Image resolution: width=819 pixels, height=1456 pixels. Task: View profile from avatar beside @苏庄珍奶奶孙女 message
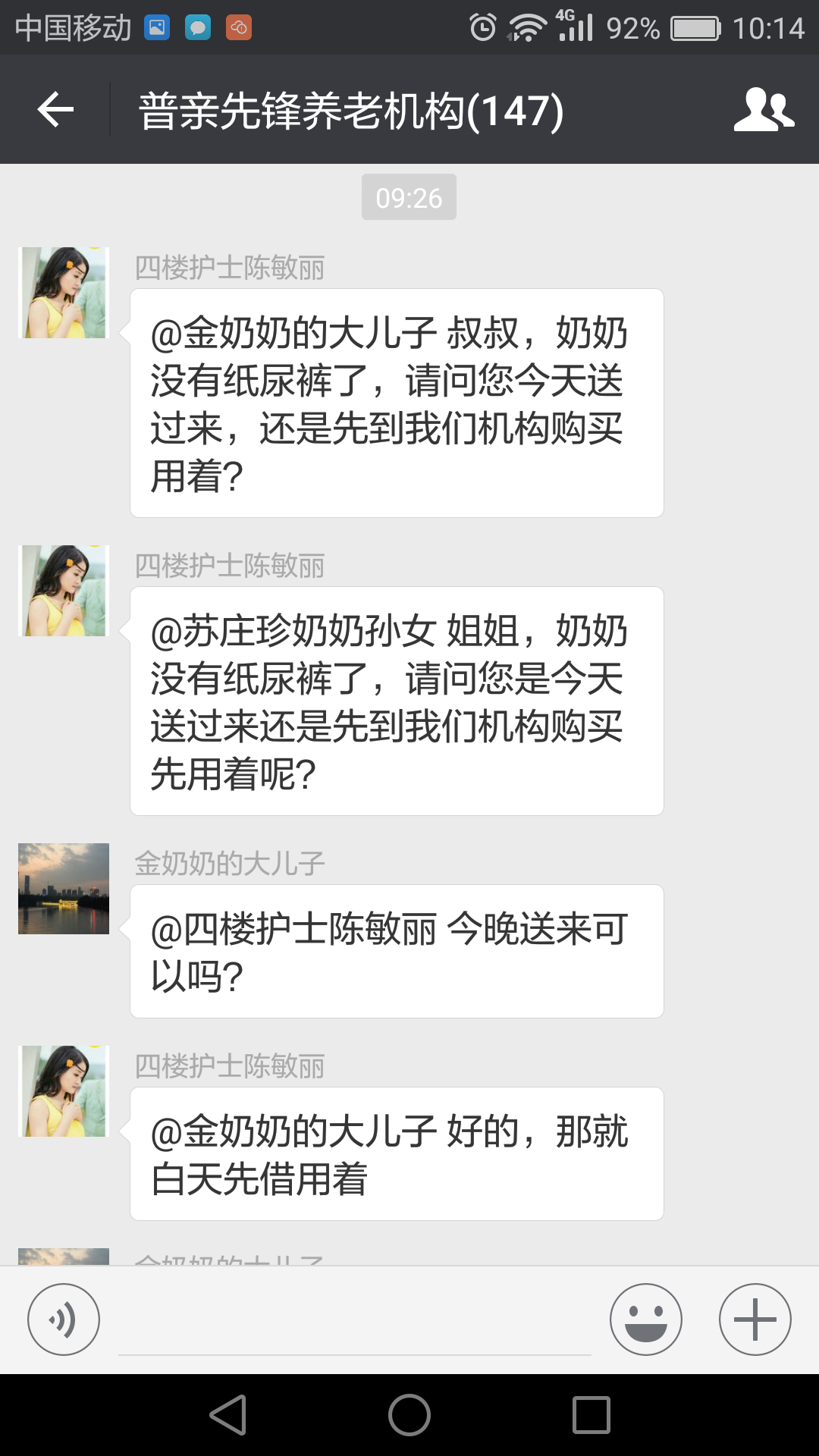(64, 591)
